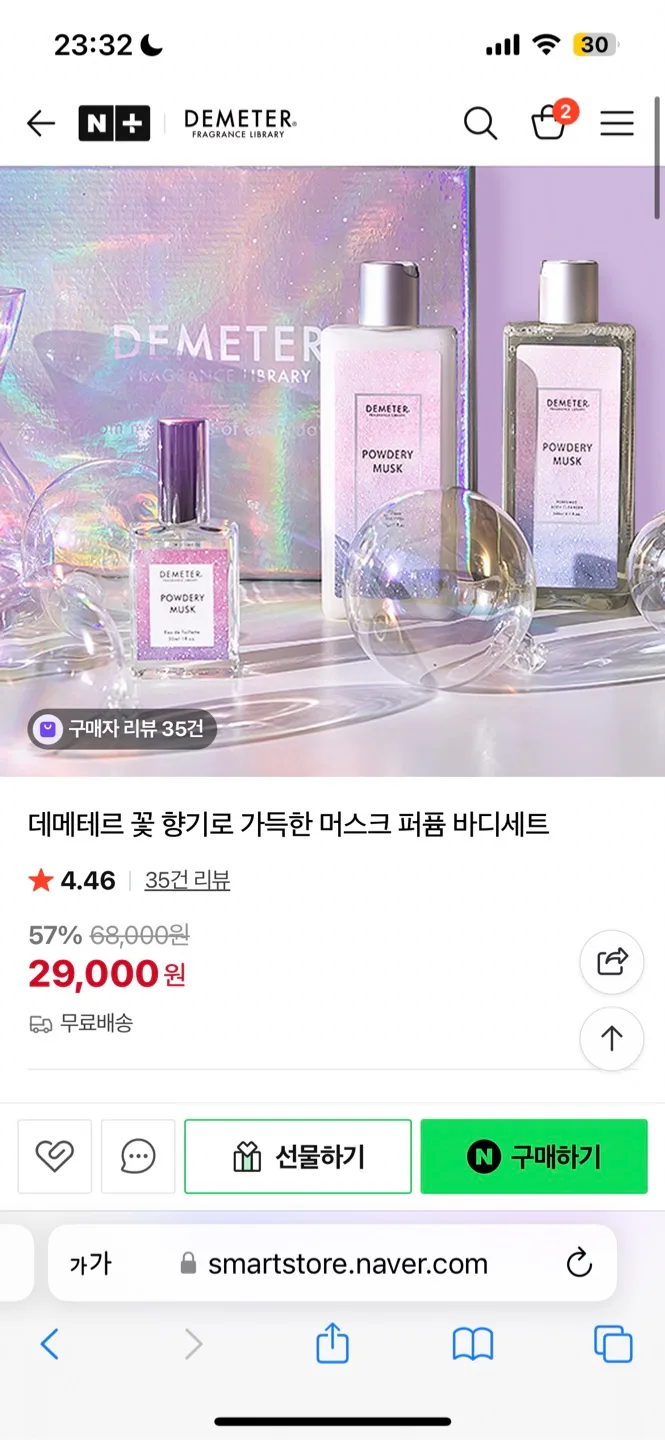Show all open Safari tabs
665x1440 pixels.
(613, 1344)
